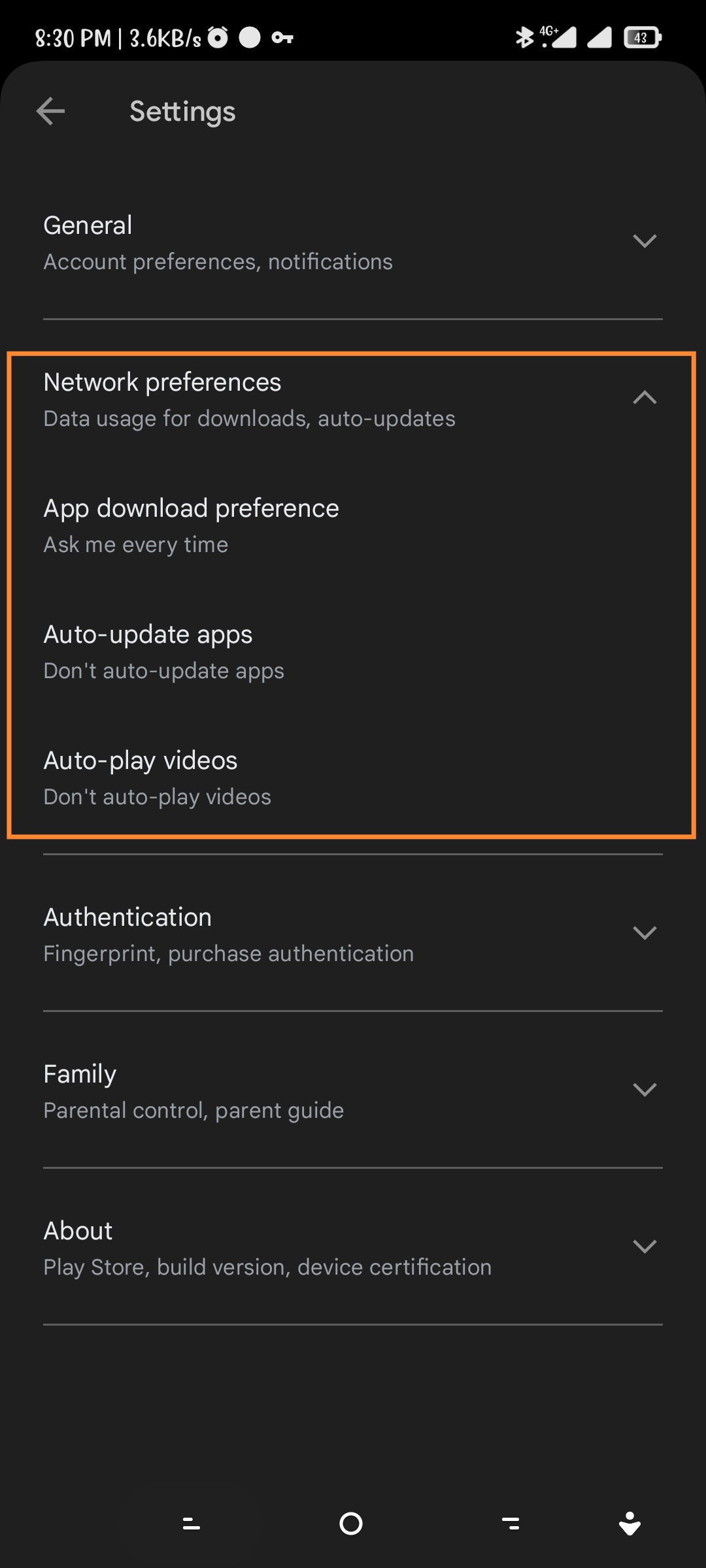Image resolution: width=706 pixels, height=1568 pixels.
Task: Open App download preference
Action: 191,525
